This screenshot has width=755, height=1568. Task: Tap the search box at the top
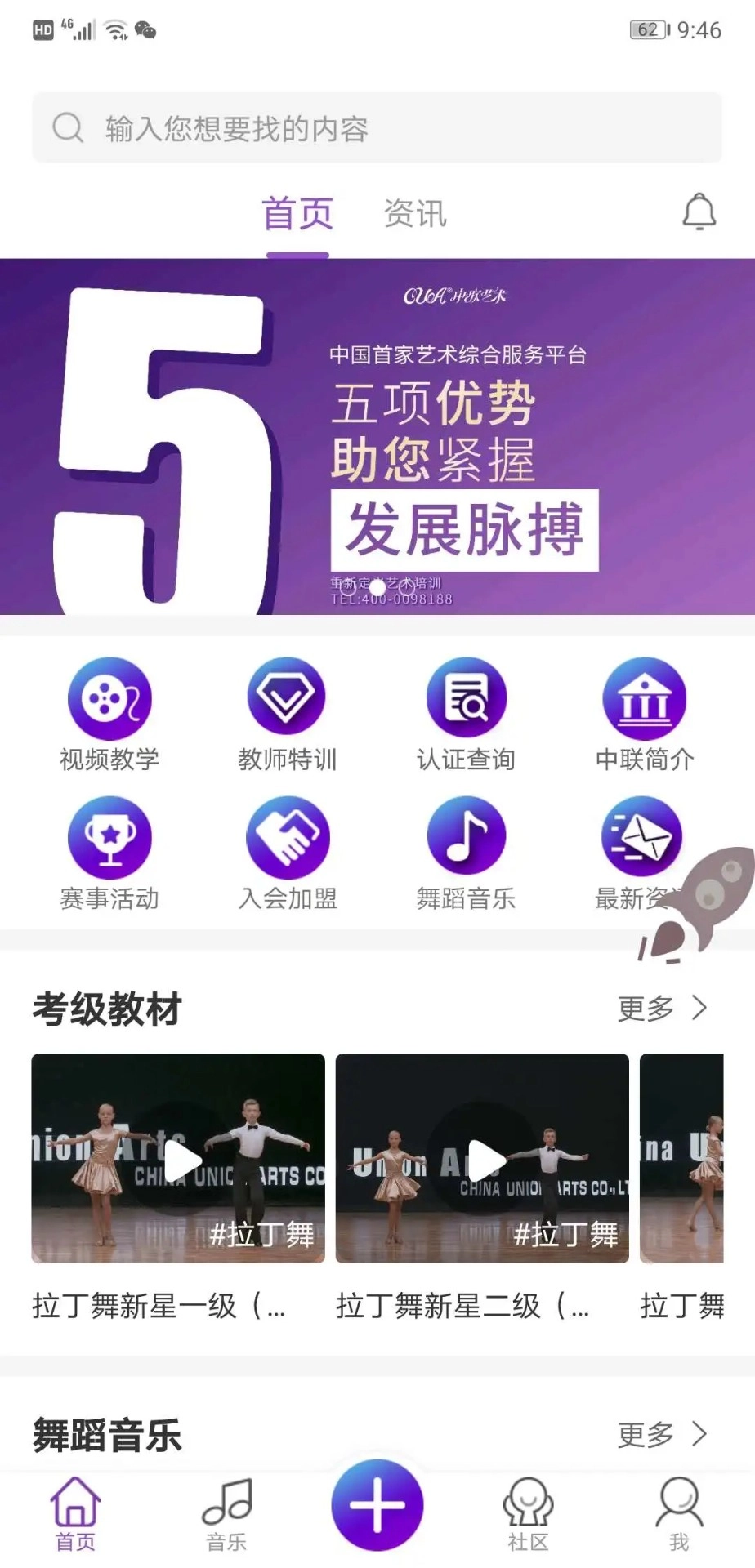point(376,128)
